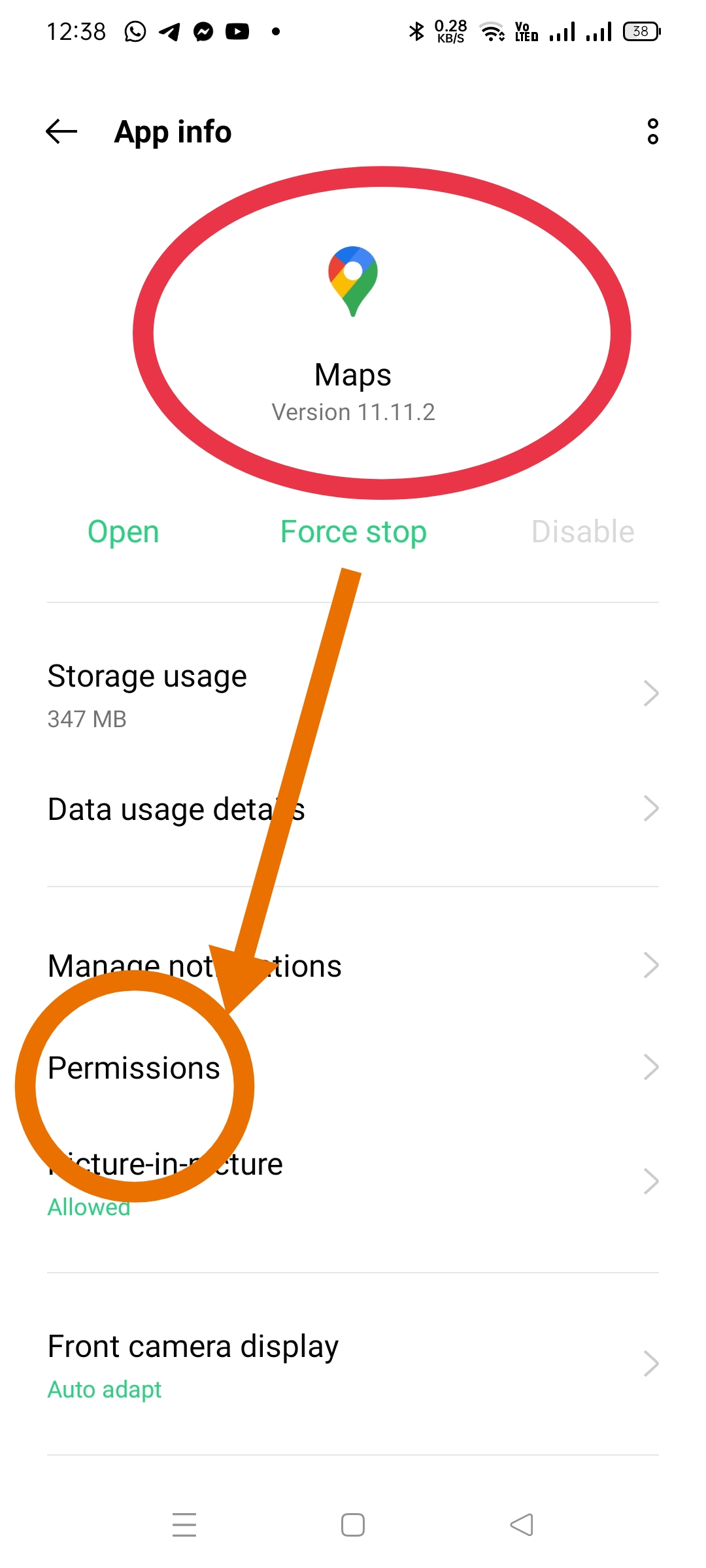Open the Maps app
706x1568 pixels.
[124, 532]
